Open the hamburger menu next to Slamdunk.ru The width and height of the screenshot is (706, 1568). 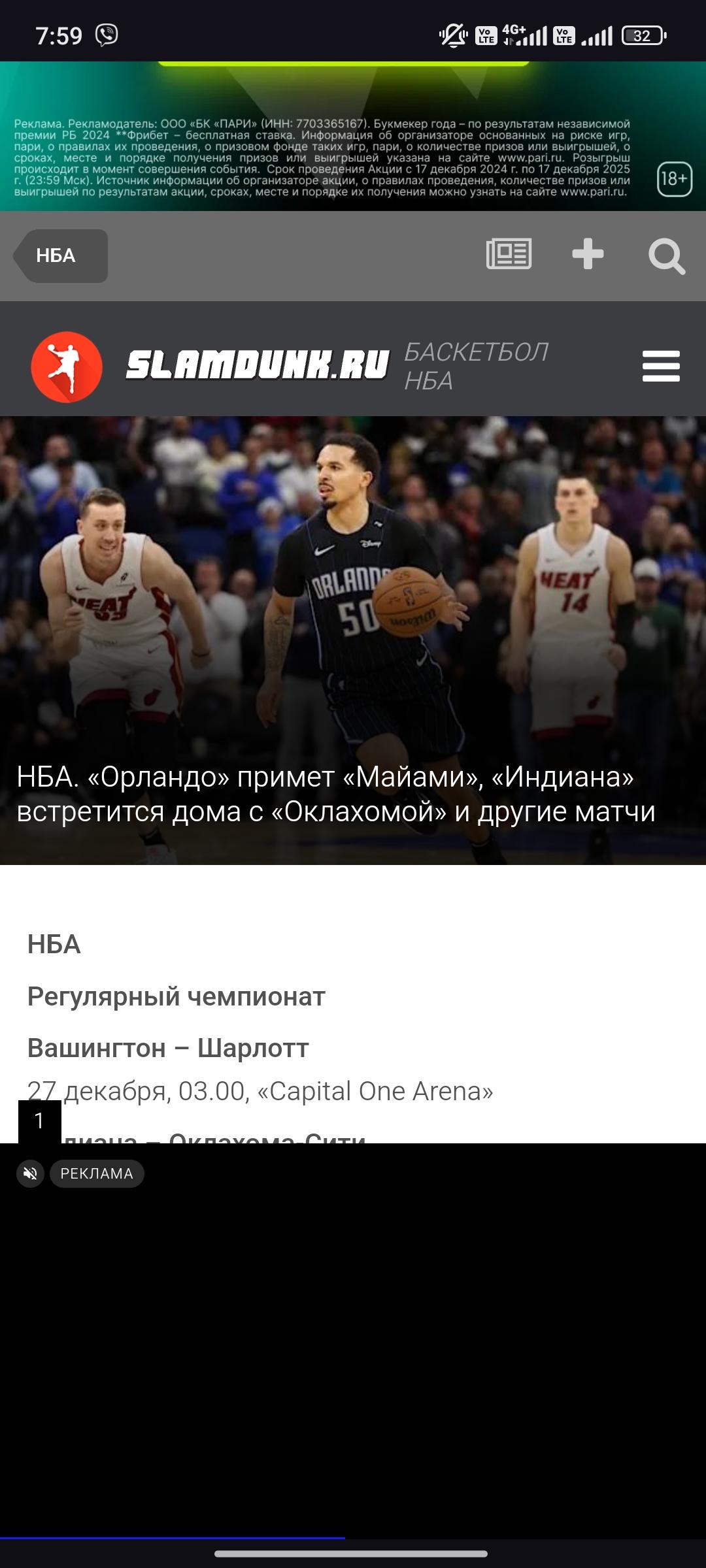(x=661, y=366)
